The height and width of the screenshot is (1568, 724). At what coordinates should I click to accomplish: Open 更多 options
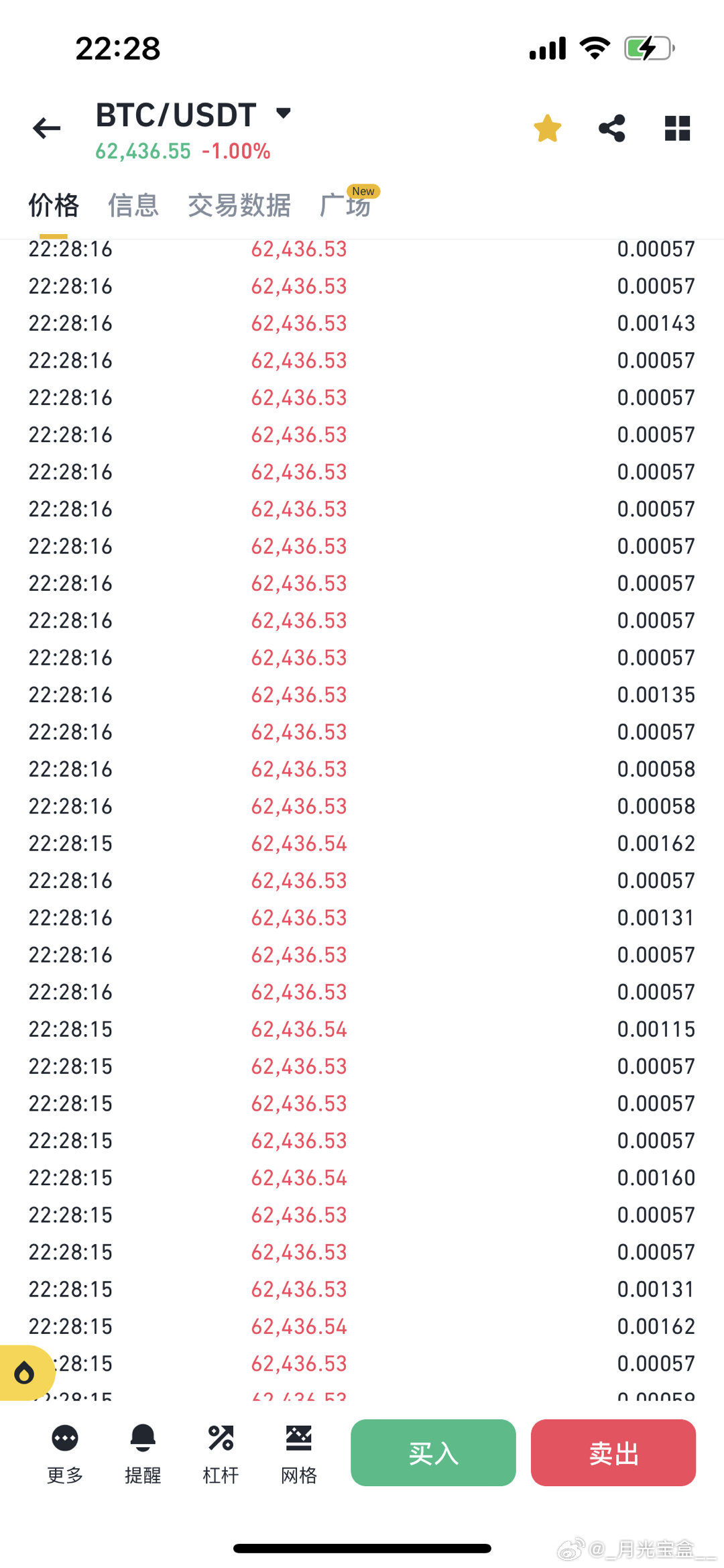pos(65,1454)
